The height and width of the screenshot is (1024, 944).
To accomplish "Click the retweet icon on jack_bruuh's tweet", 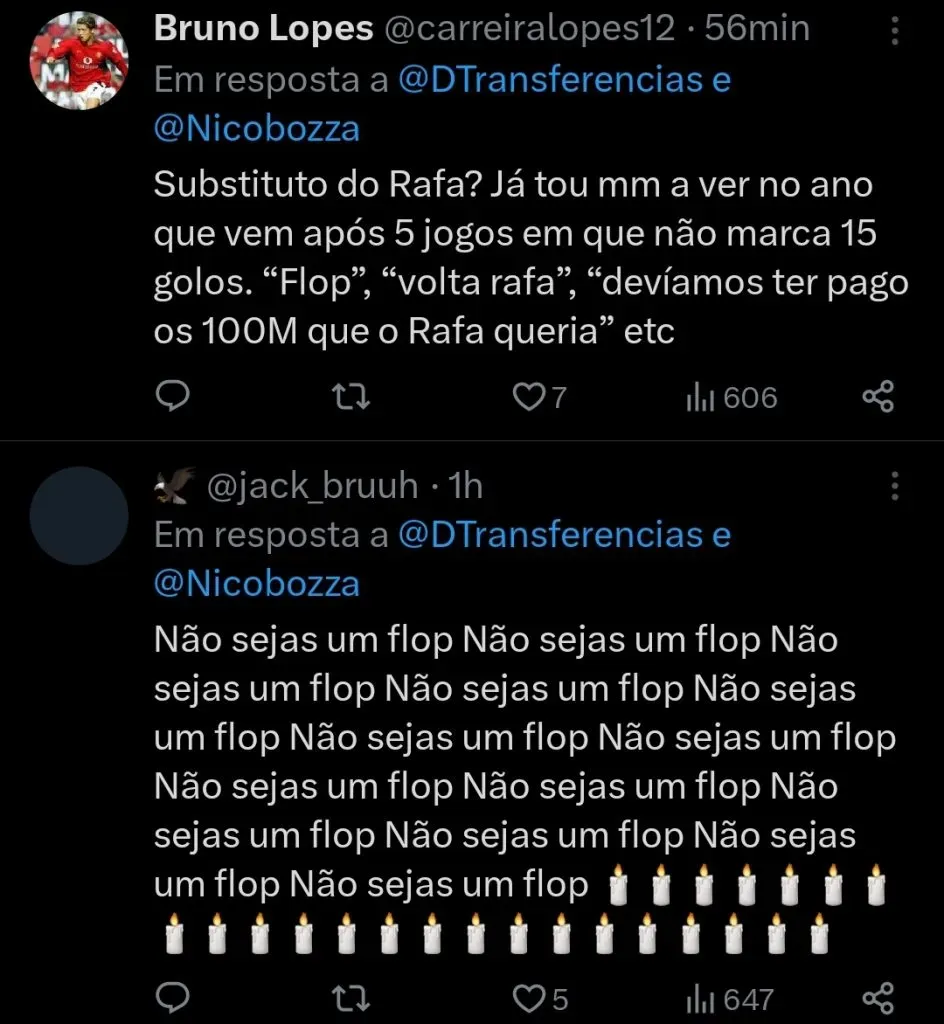I will [350, 997].
